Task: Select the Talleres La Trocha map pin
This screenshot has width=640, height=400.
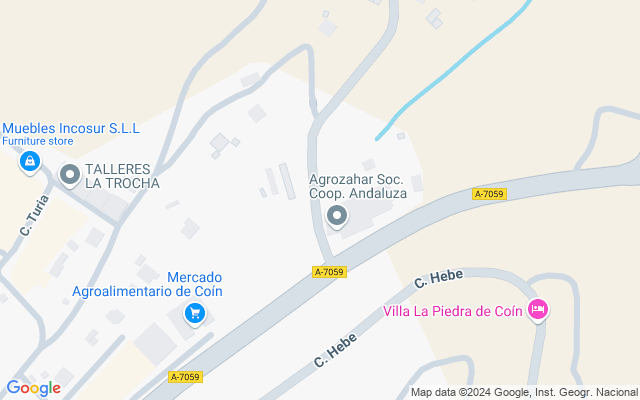Action: (70, 176)
